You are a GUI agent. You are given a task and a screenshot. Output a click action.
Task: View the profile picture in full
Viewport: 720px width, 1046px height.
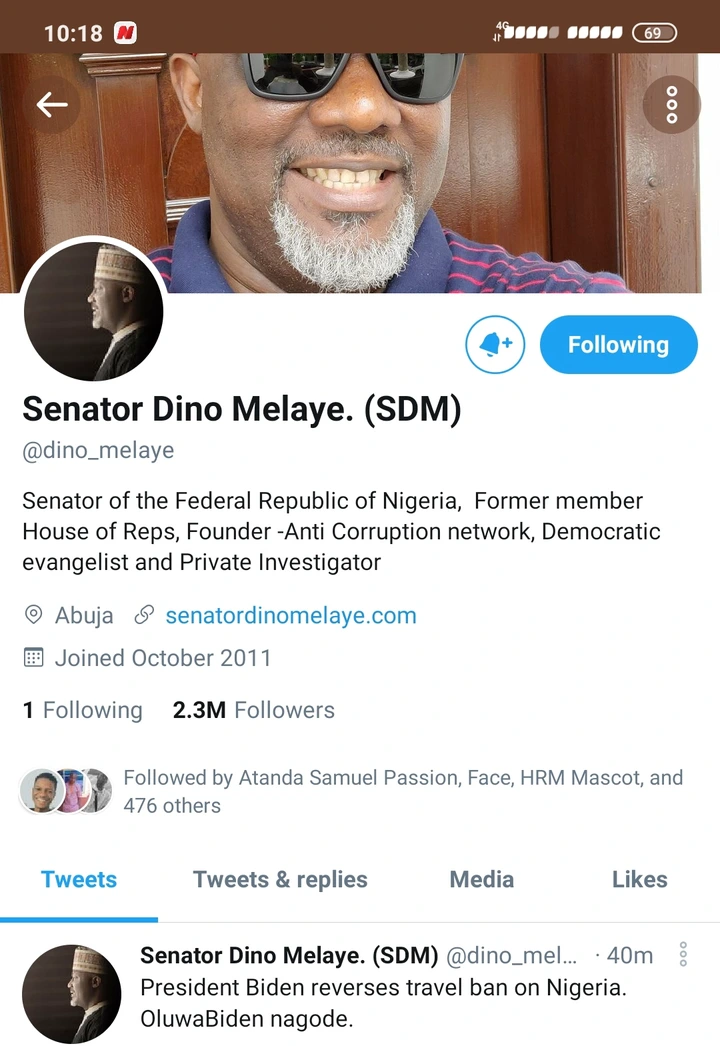[x=93, y=312]
